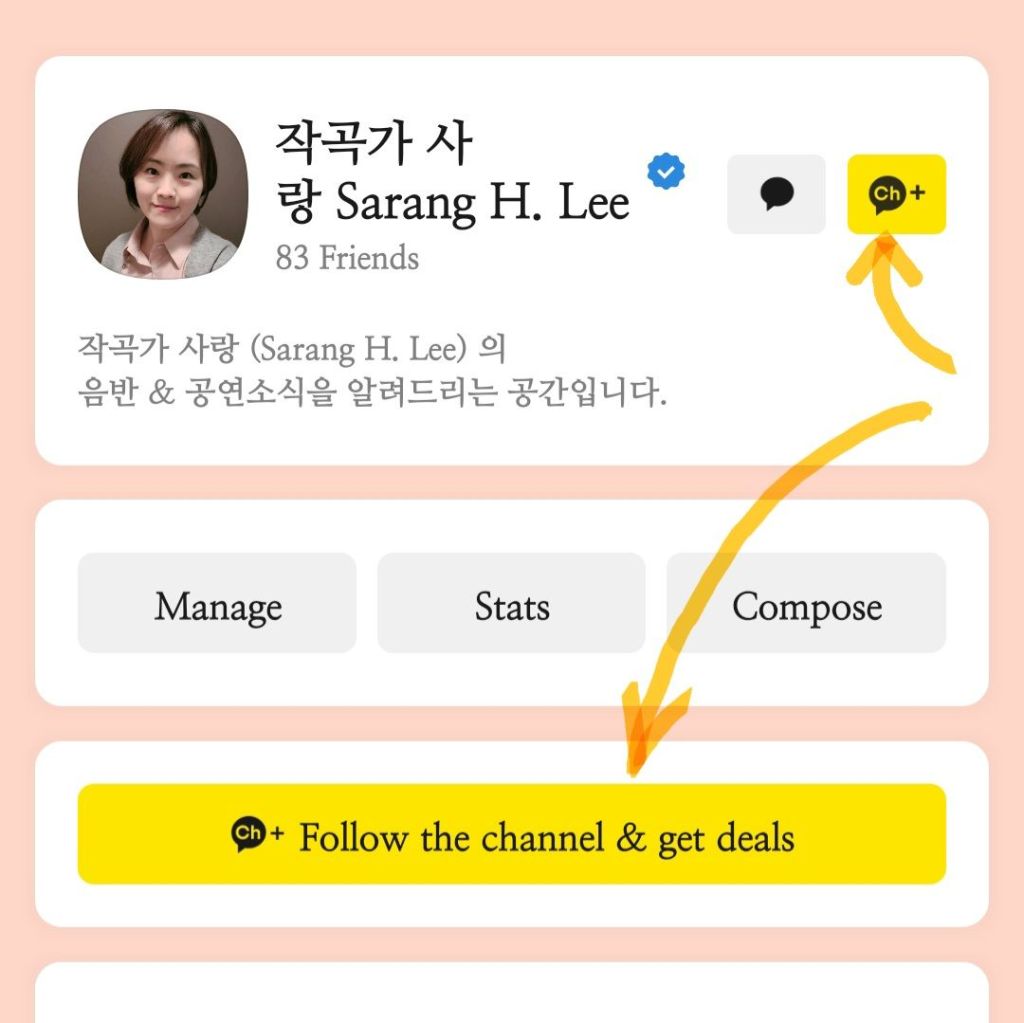The width and height of the screenshot is (1024, 1023).
Task: Add channel with the yellow Ch+ icon
Action: click(x=896, y=194)
